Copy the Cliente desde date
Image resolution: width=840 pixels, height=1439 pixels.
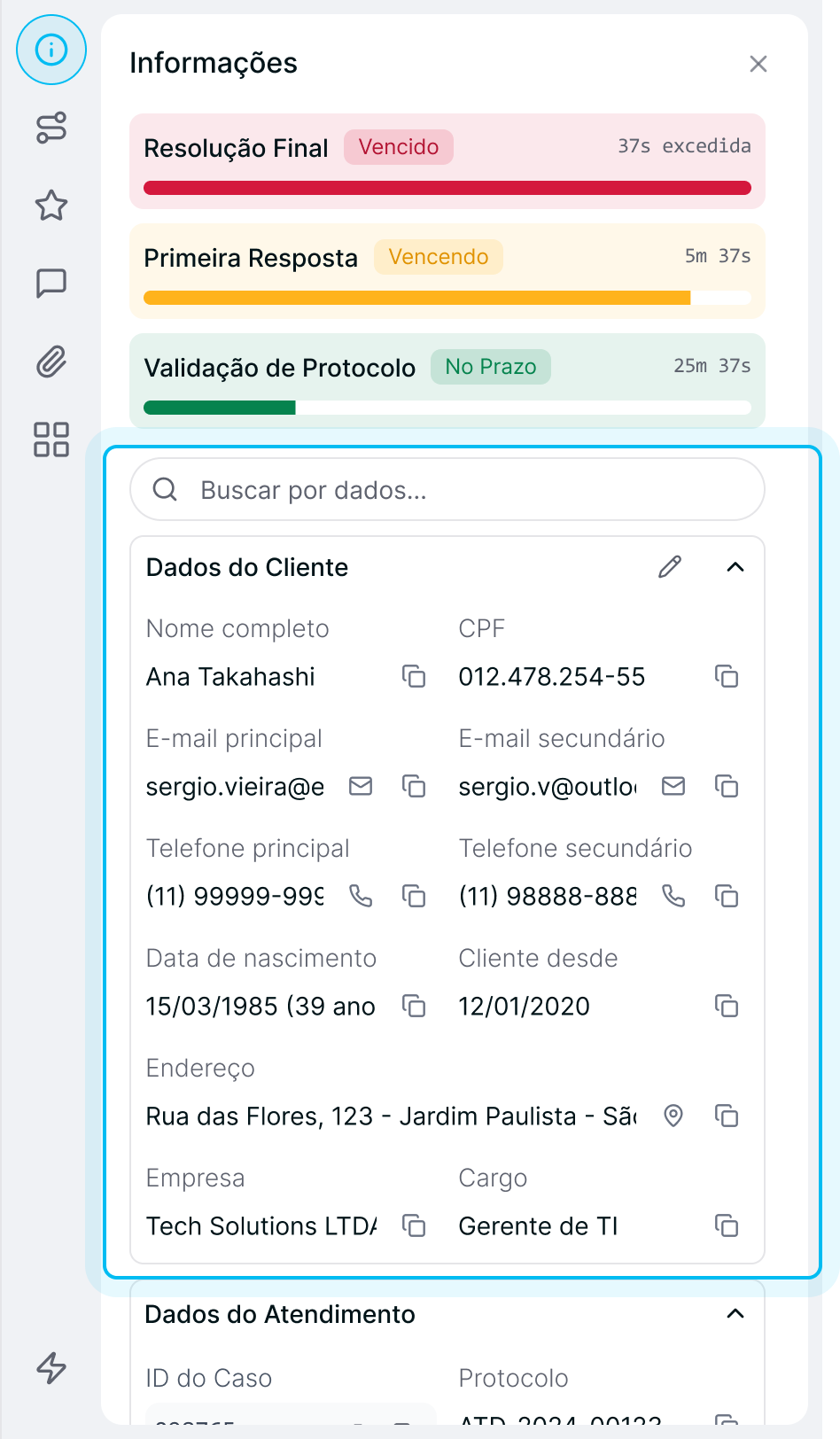point(727,1007)
